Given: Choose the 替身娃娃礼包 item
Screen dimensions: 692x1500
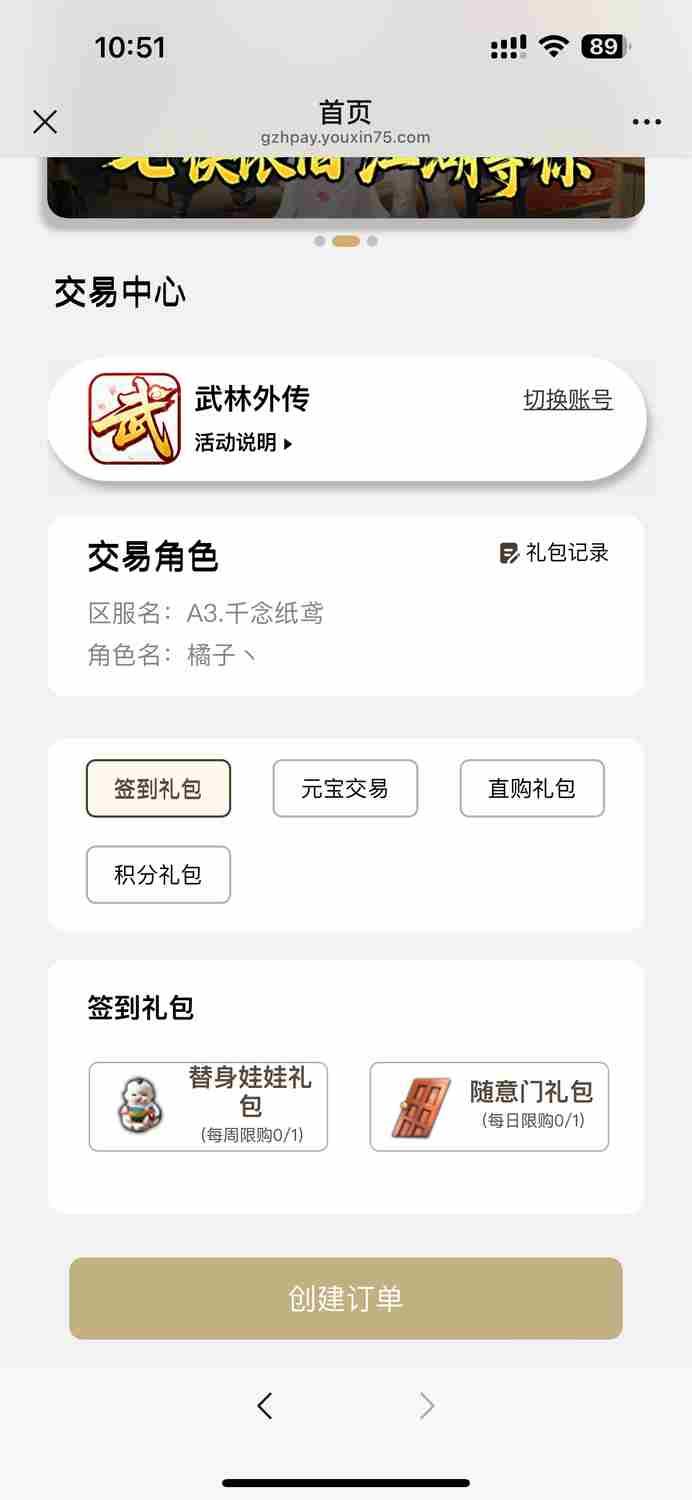Looking at the screenshot, I should click(208, 1107).
